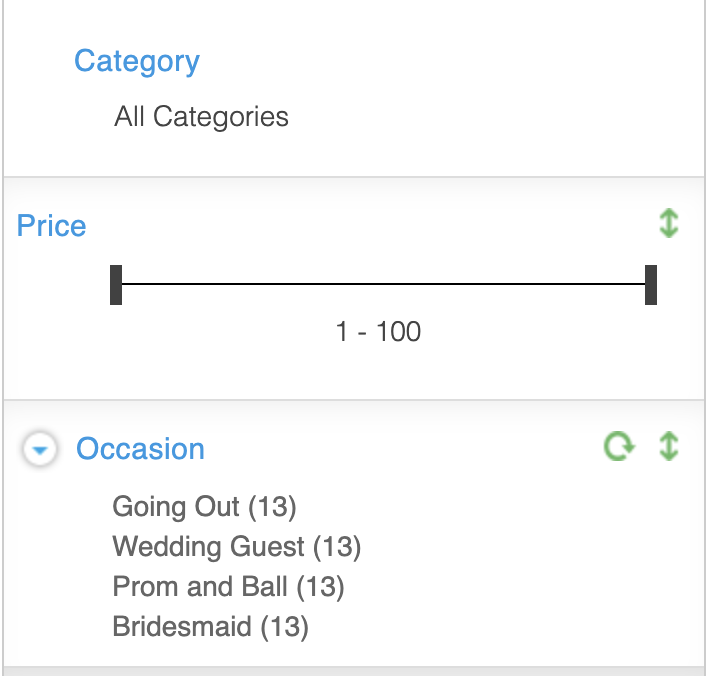The height and width of the screenshot is (676, 712).
Task: Pick the Bridesmaid occasion filter
Action: pos(210,627)
